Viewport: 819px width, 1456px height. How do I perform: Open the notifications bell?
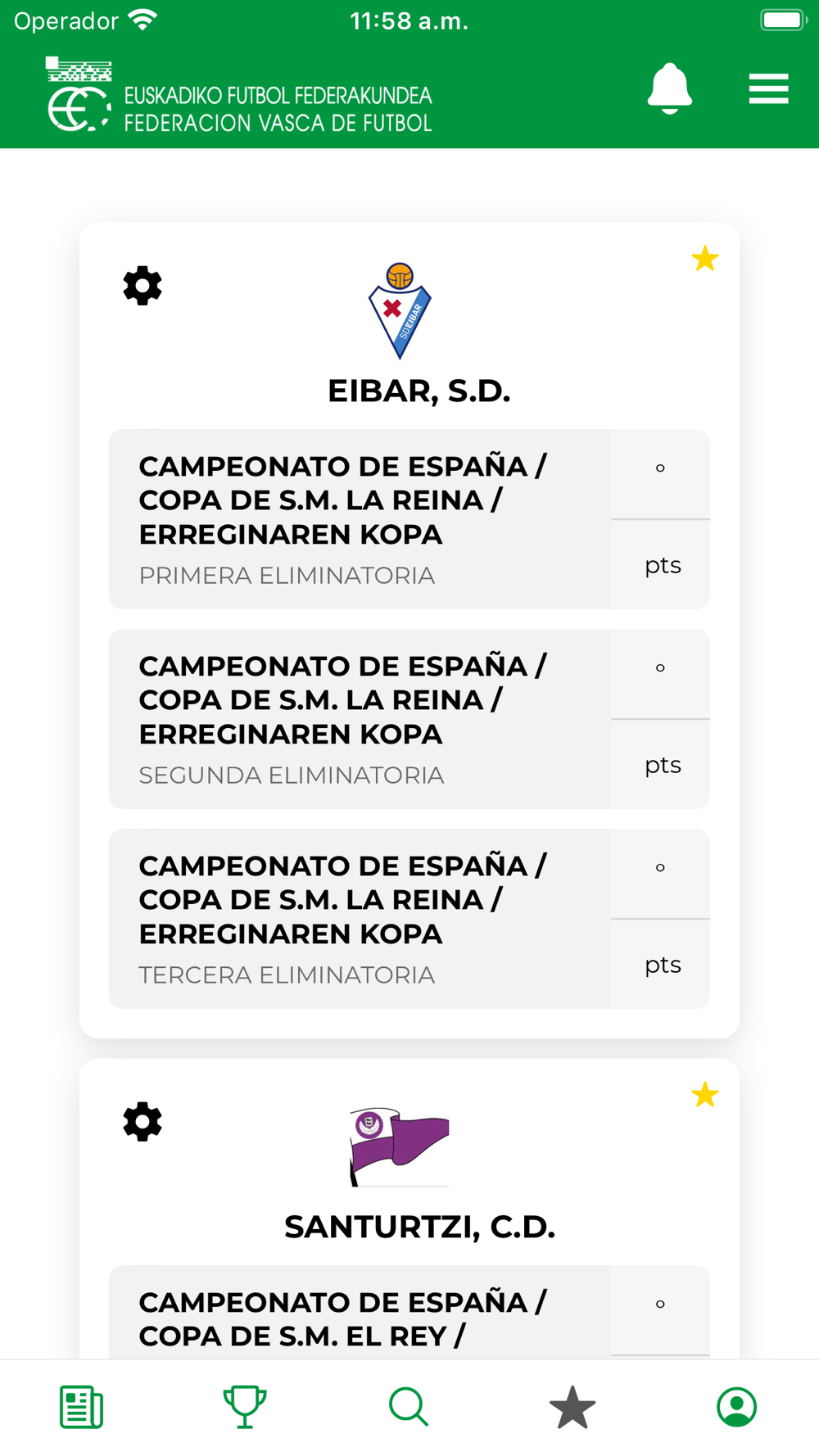point(669,88)
